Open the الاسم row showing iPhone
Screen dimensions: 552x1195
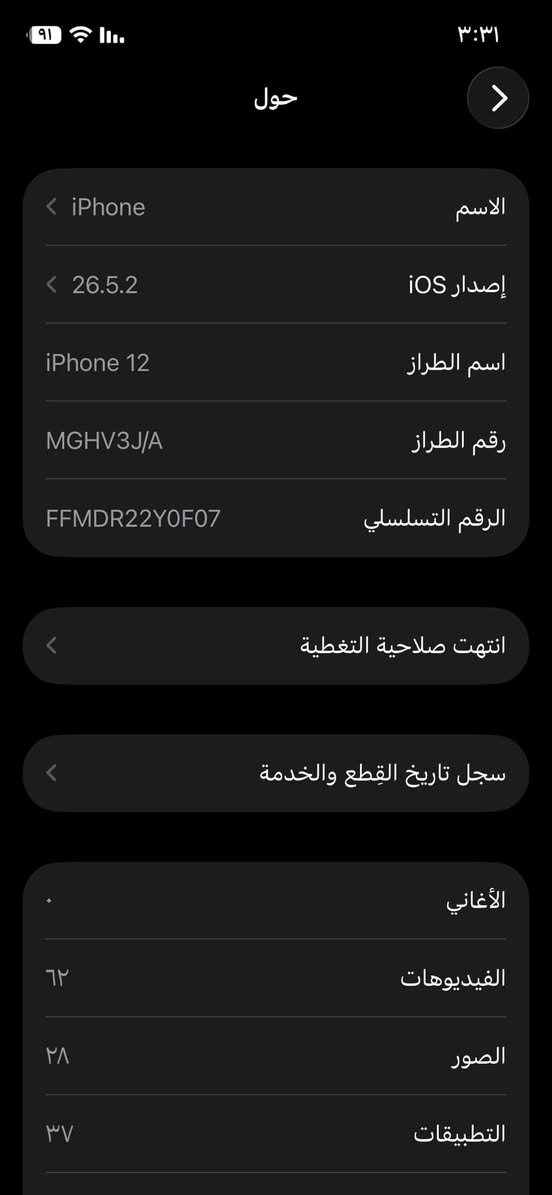click(276, 207)
